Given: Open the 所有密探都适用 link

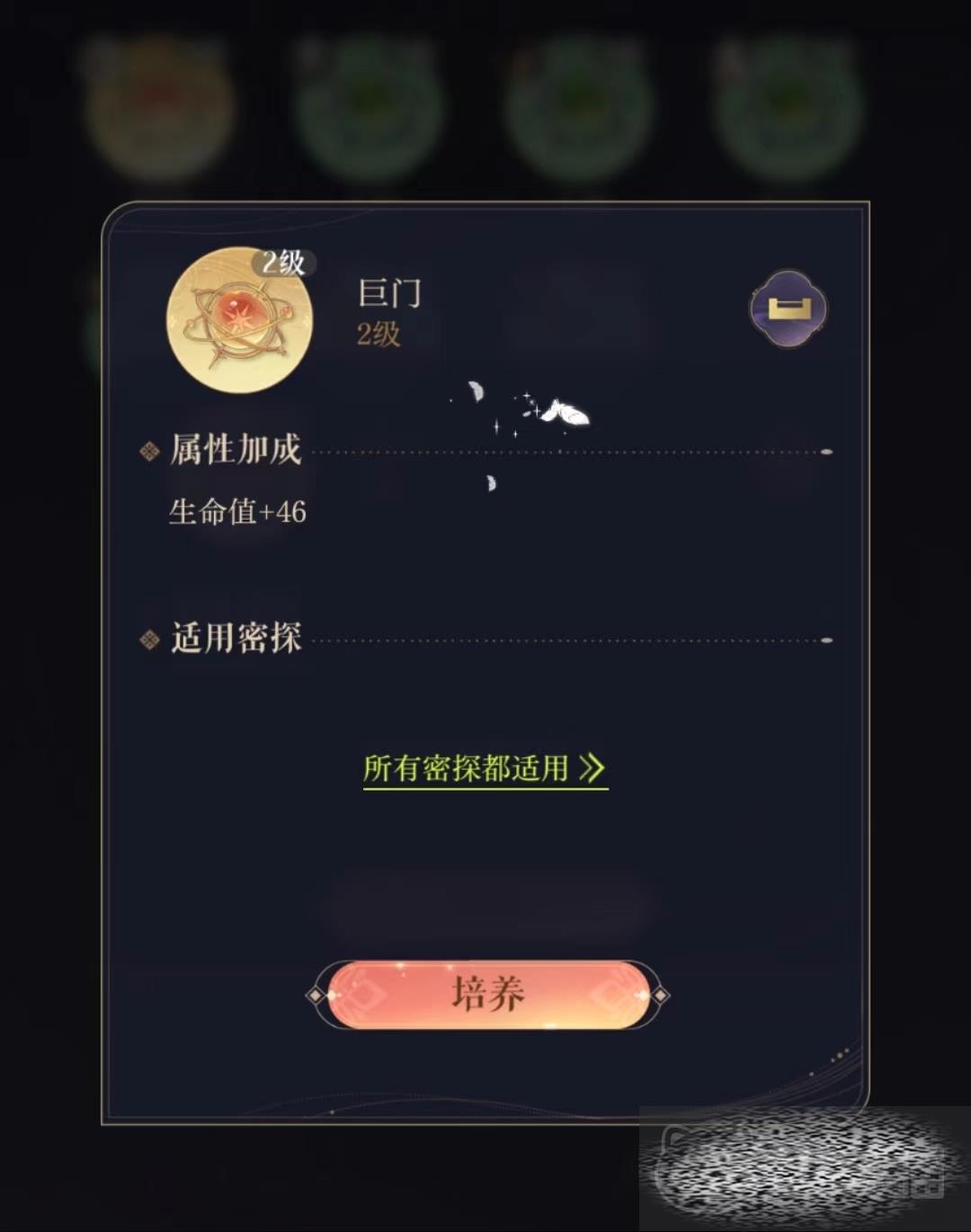Looking at the screenshot, I should (x=484, y=769).
